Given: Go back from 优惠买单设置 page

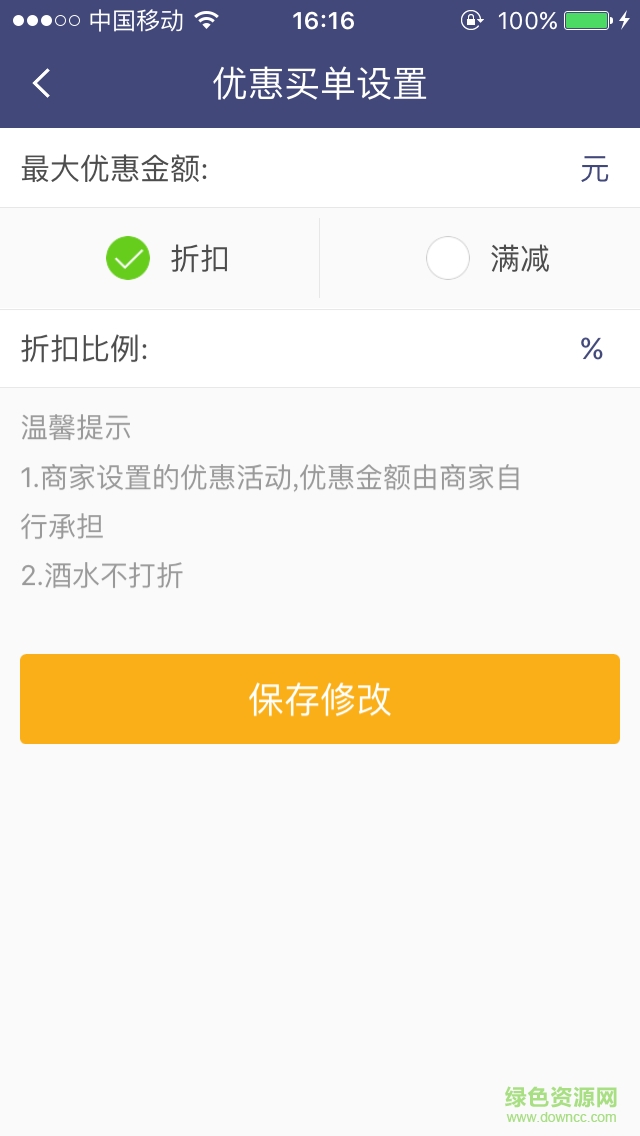Looking at the screenshot, I should click(x=41, y=84).
